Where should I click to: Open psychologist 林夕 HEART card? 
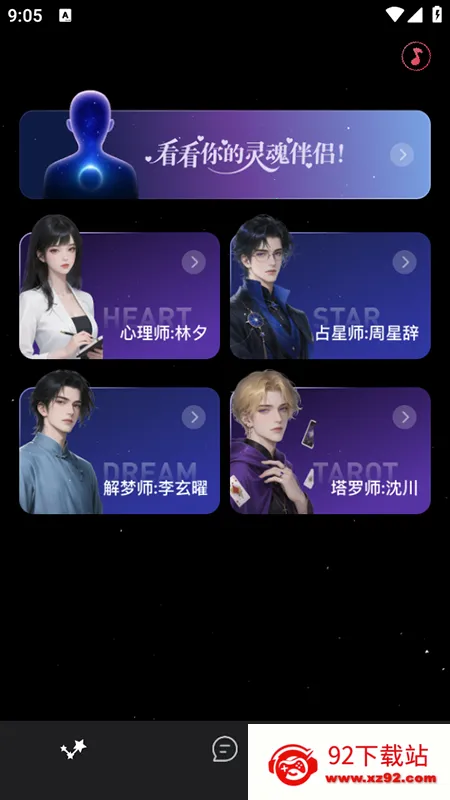click(119, 295)
